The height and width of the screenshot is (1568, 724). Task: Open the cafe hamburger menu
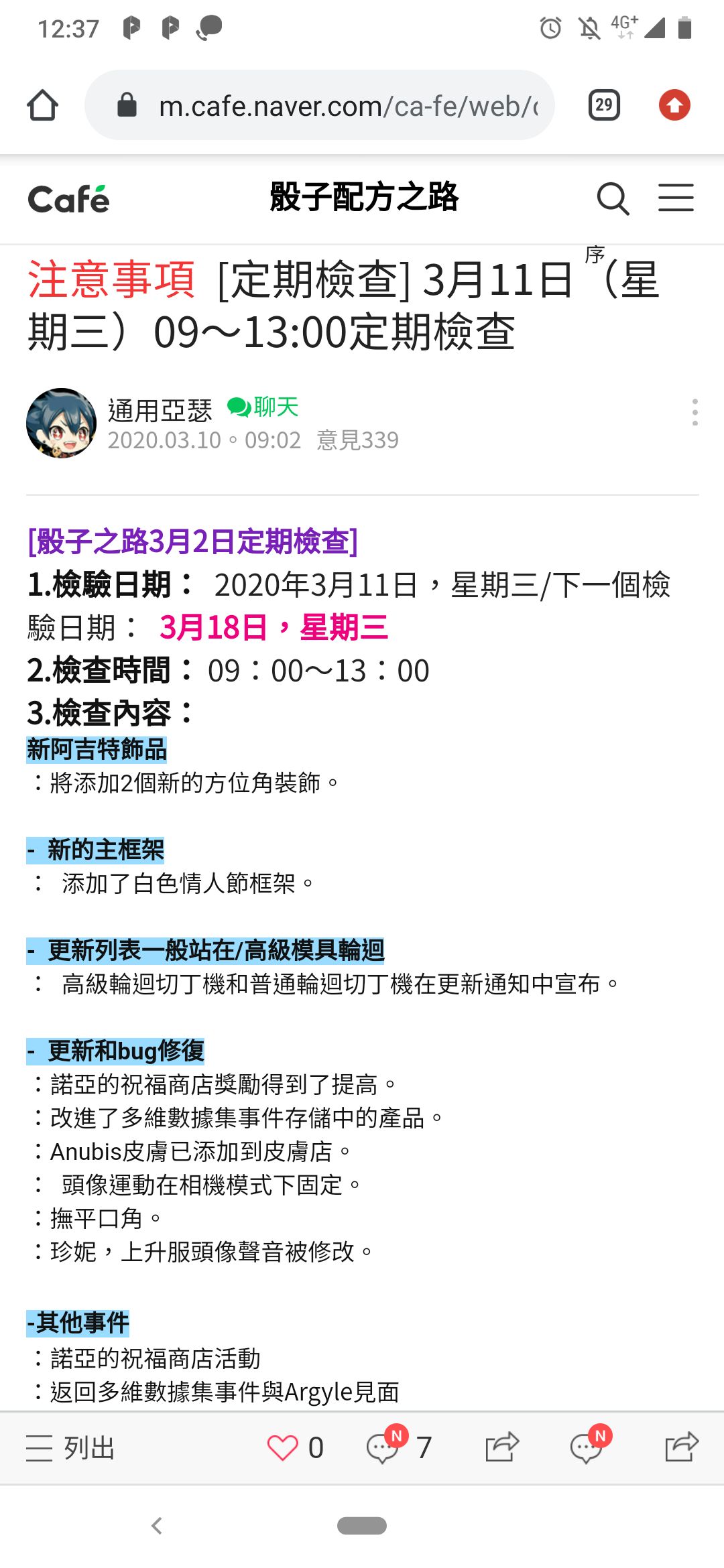pos(676,199)
